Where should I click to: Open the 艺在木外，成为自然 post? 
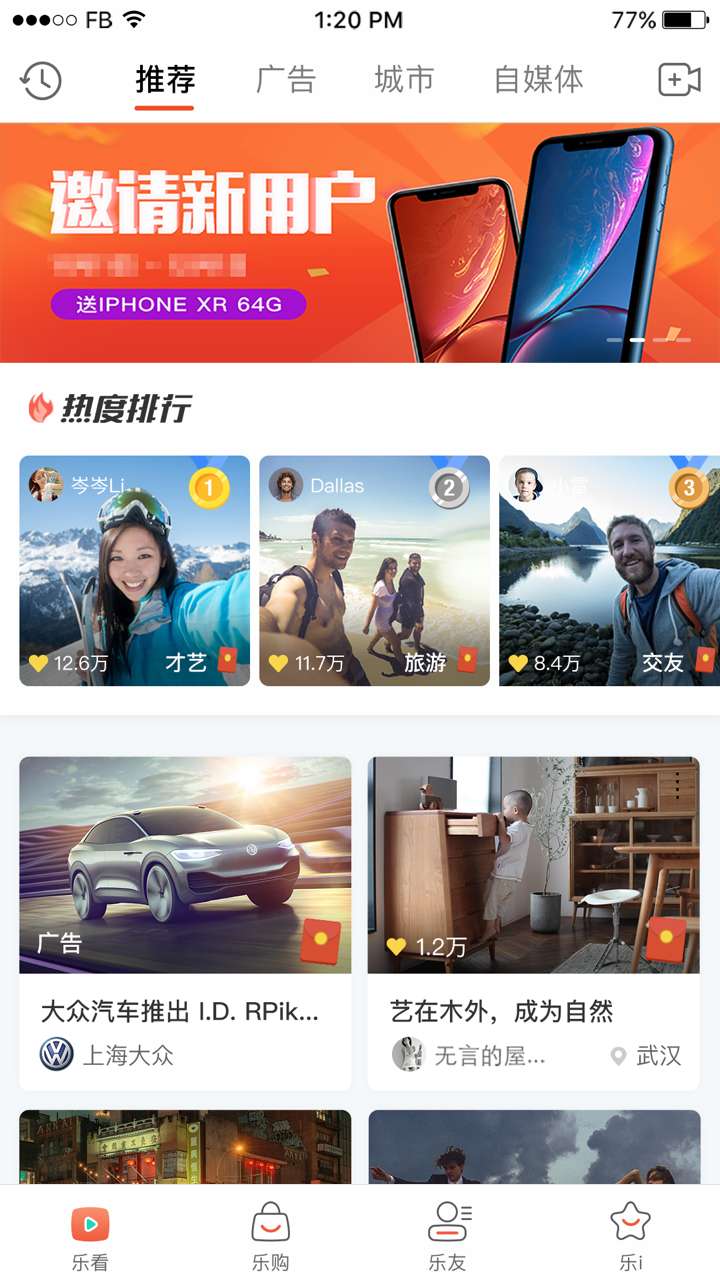[533, 922]
